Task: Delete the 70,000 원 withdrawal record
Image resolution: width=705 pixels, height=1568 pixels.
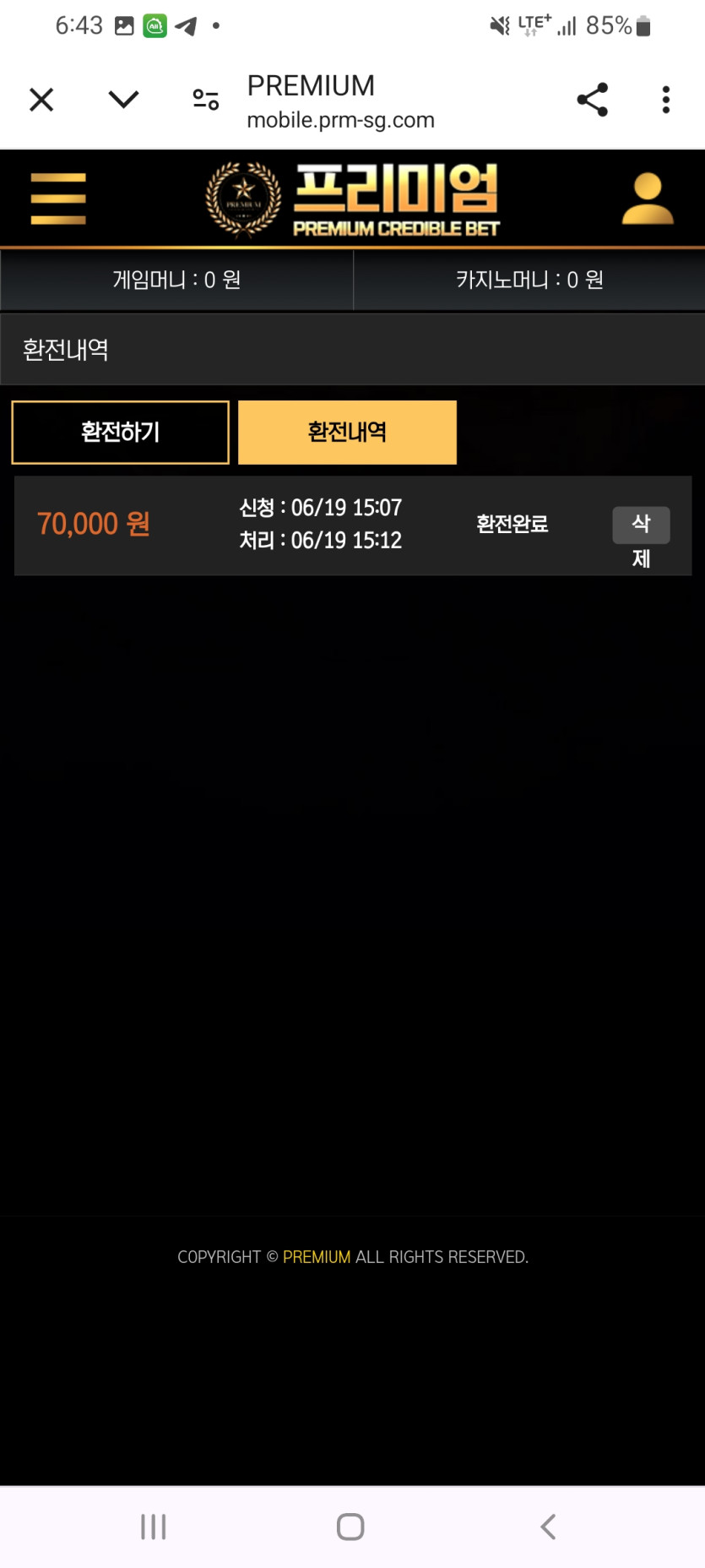Action: [641, 525]
